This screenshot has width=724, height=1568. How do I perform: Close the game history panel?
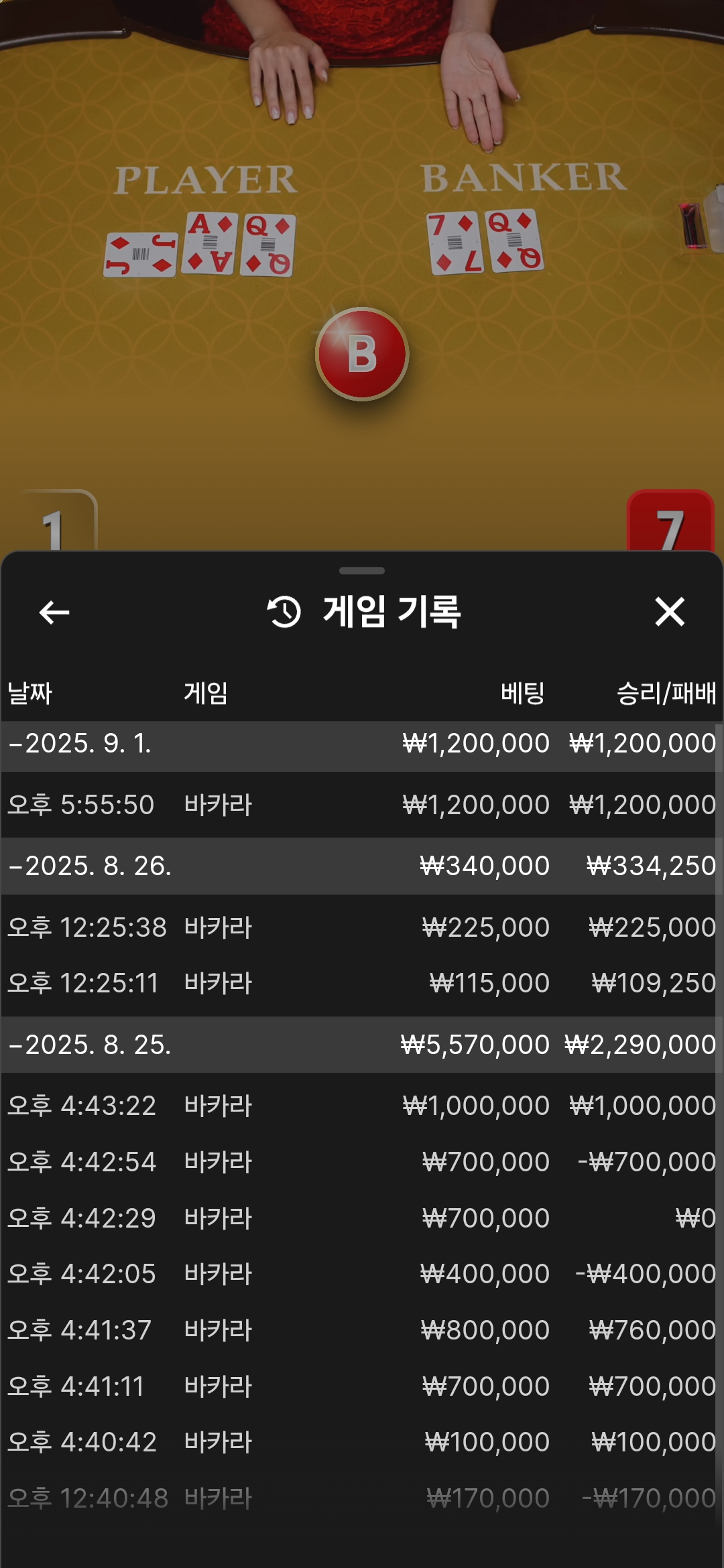[669, 612]
